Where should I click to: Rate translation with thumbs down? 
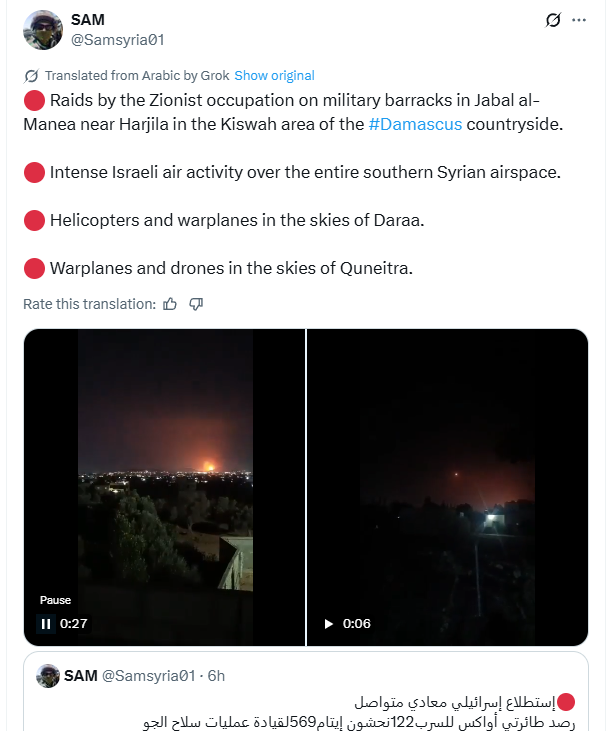pos(196,303)
